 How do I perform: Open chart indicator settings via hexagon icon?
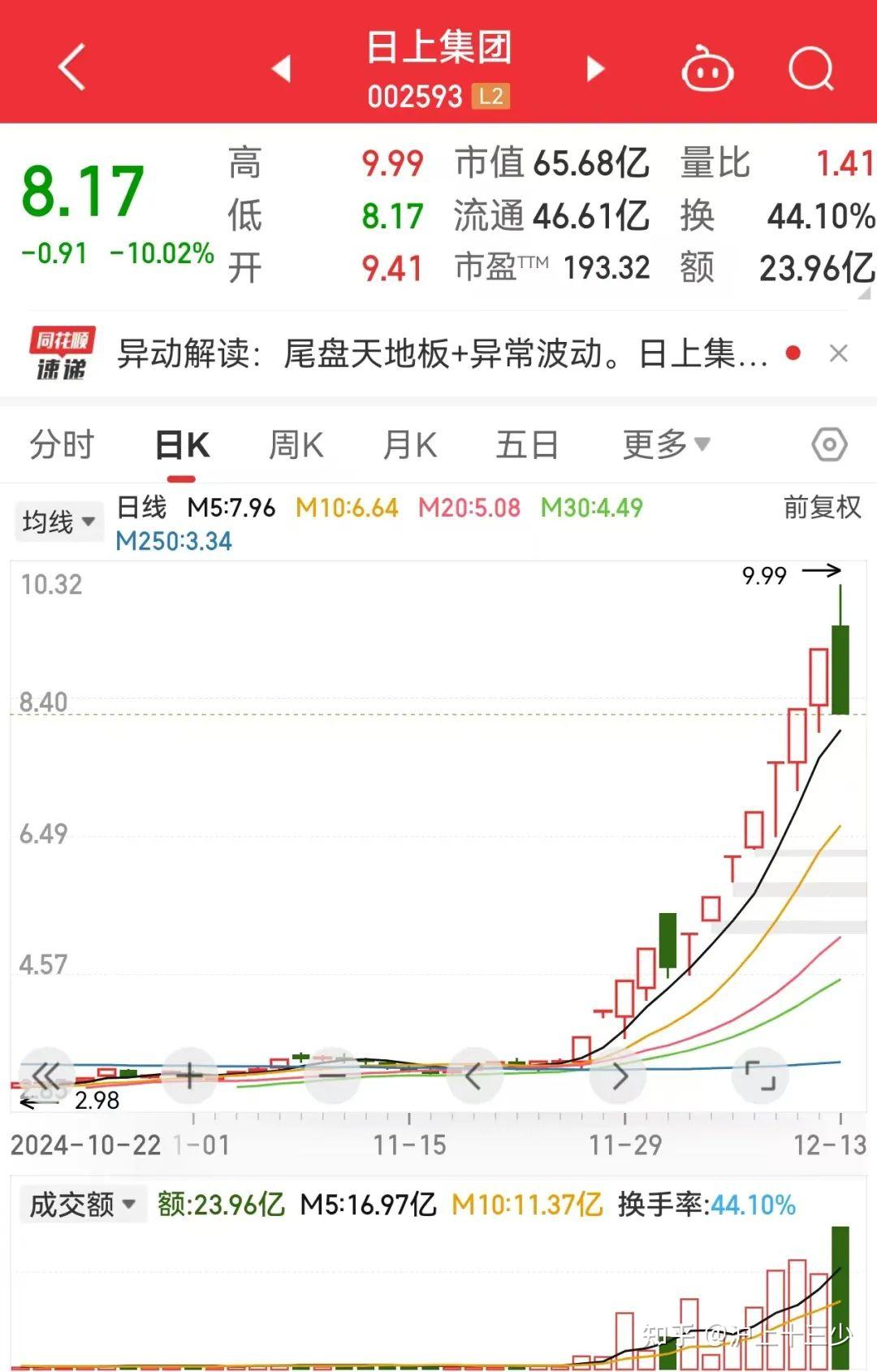point(830,444)
